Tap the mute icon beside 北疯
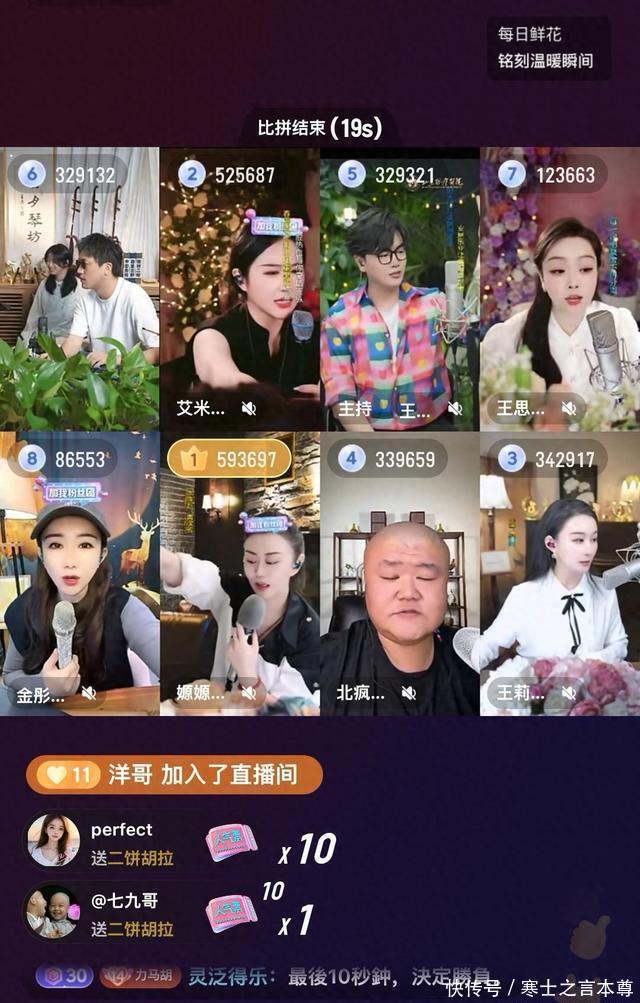This screenshot has width=640, height=1003. (409, 693)
